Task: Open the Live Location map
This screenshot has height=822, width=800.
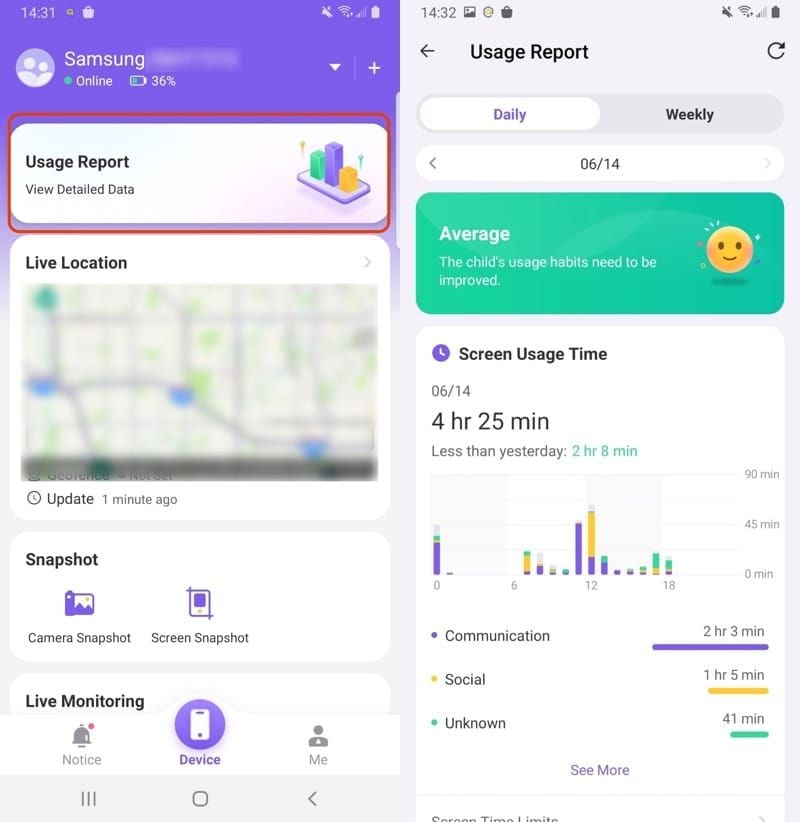Action: point(198,380)
